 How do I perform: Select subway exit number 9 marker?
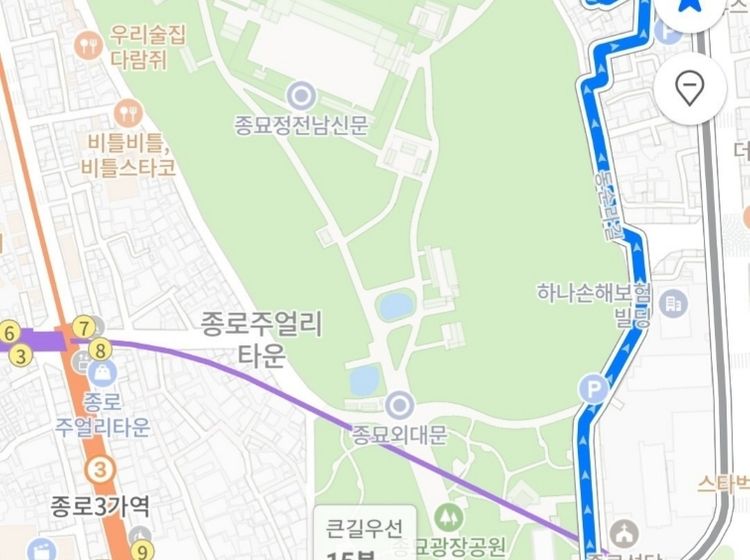point(142,549)
